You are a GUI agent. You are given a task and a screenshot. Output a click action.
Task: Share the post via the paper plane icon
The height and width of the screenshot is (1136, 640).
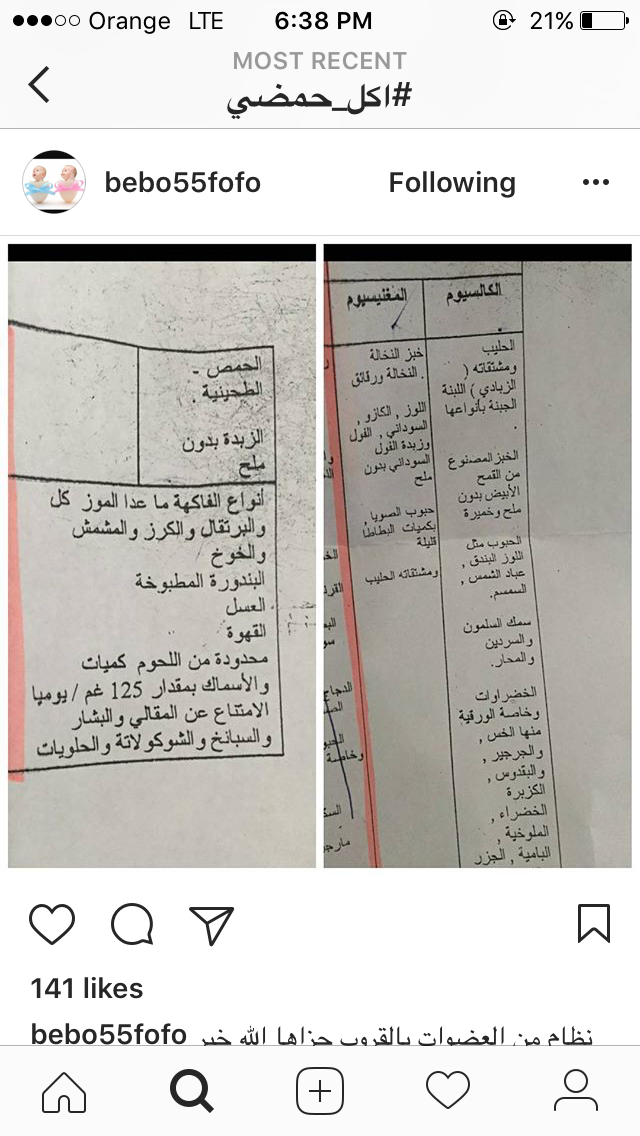(x=211, y=924)
